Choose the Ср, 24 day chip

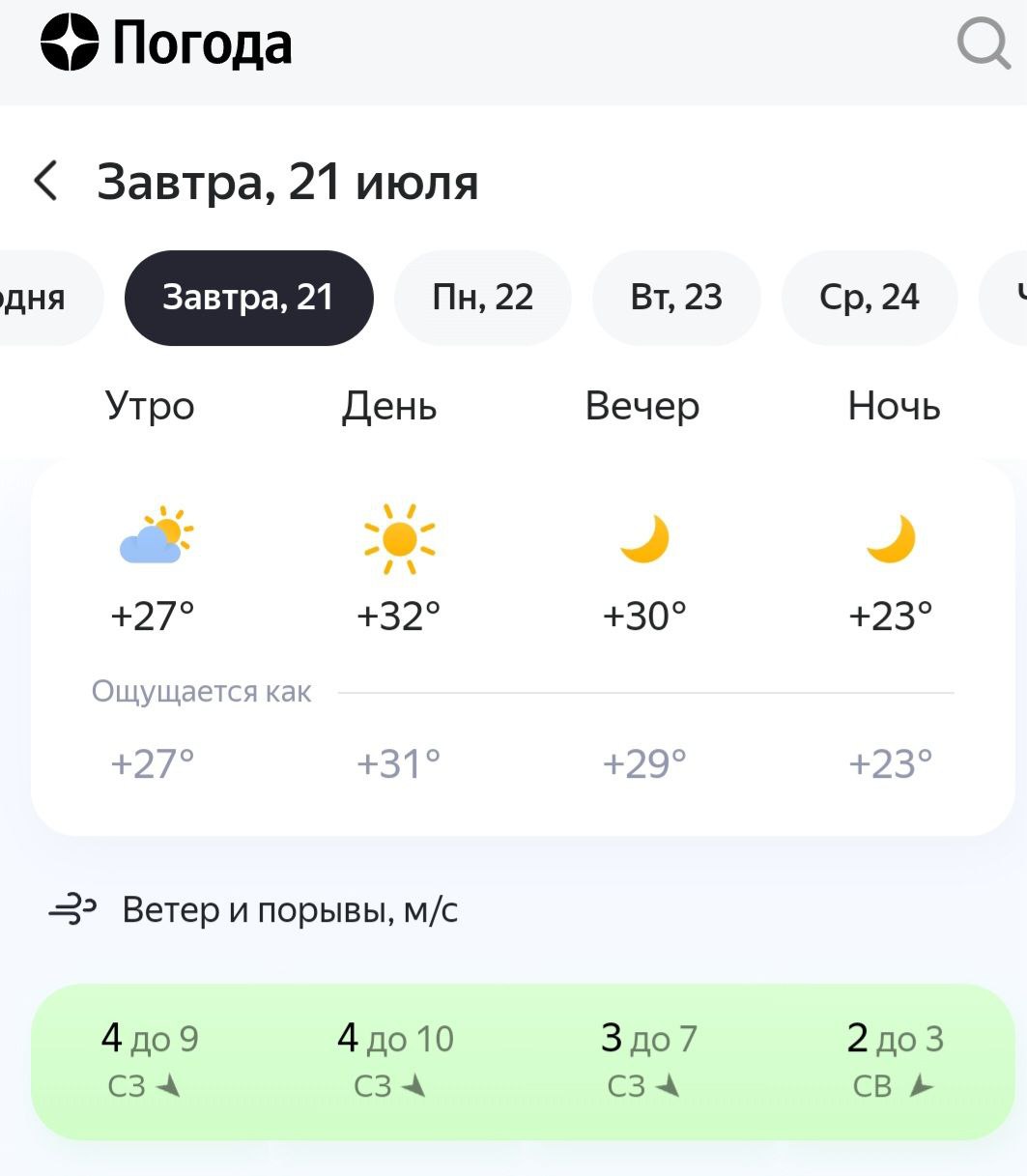tap(869, 298)
